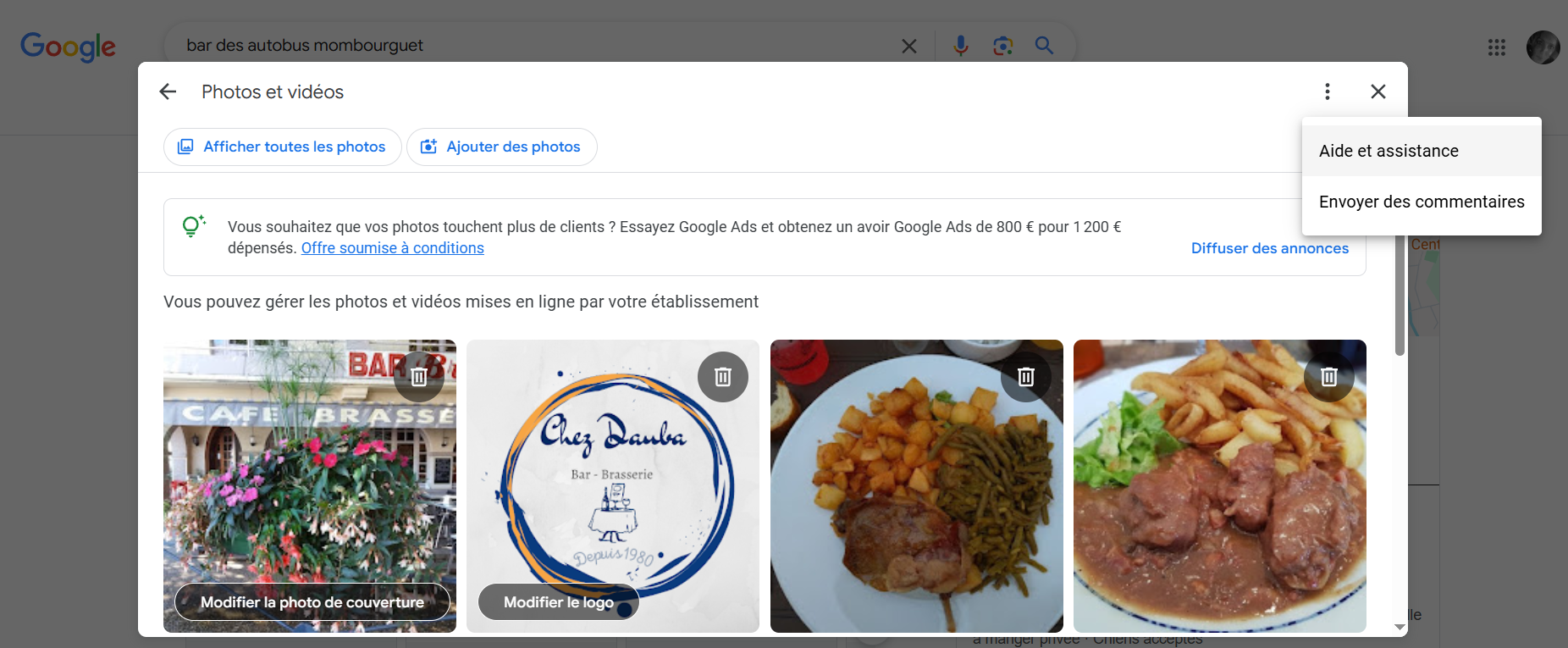
Task: Close the Photos et vidéos dialog
Action: (x=1378, y=91)
